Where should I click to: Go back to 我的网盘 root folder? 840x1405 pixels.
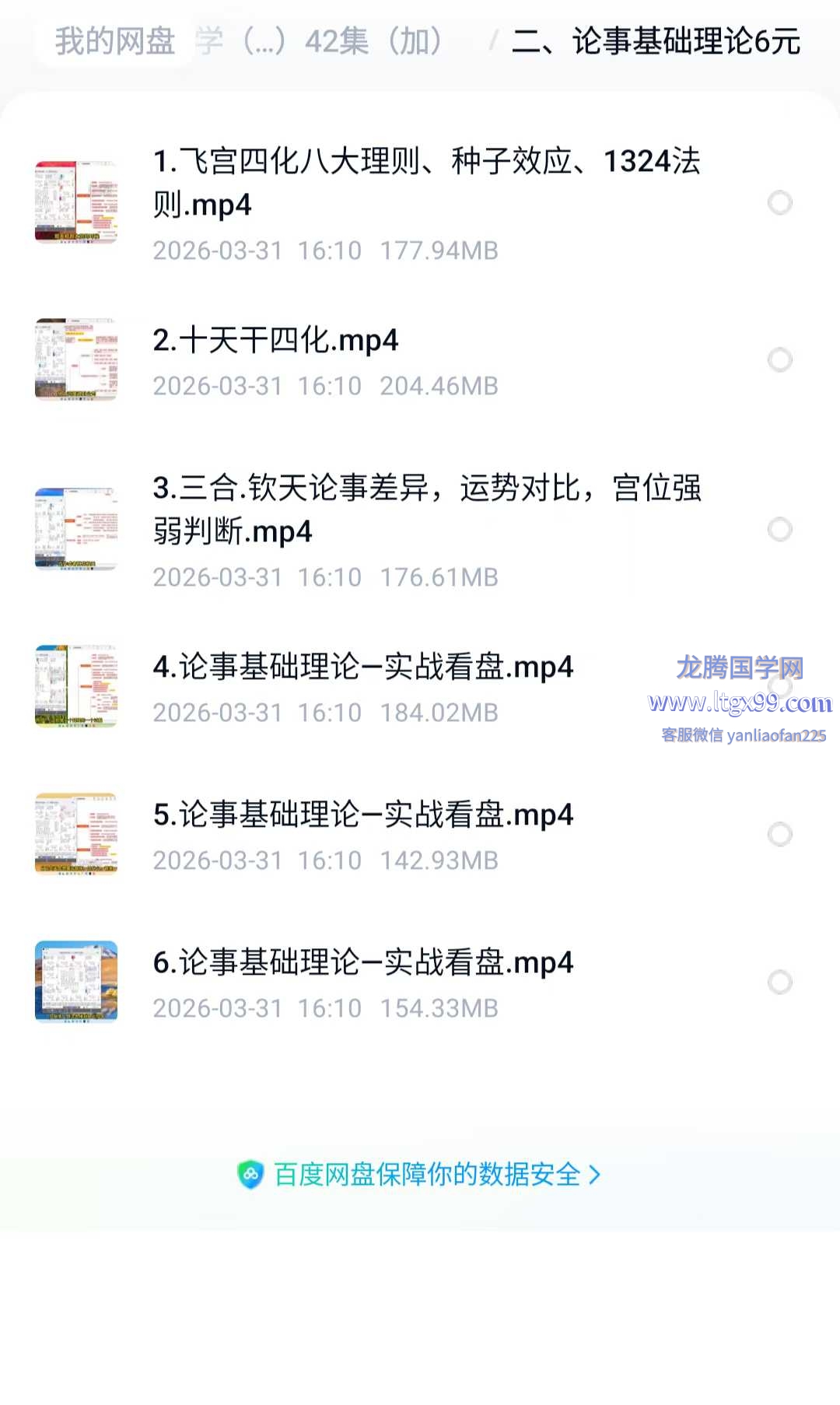coord(115,41)
